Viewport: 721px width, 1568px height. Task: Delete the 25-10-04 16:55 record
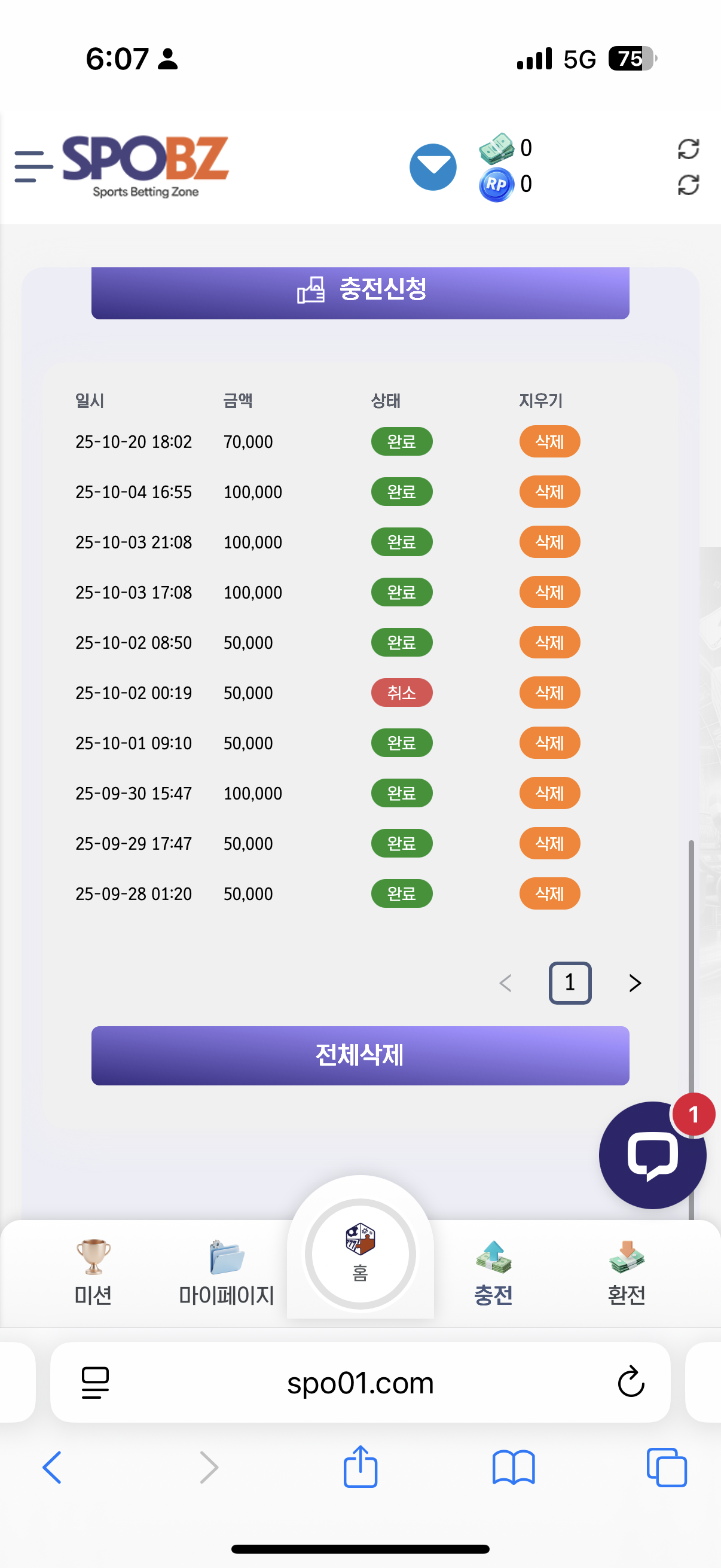click(x=549, y=492)
